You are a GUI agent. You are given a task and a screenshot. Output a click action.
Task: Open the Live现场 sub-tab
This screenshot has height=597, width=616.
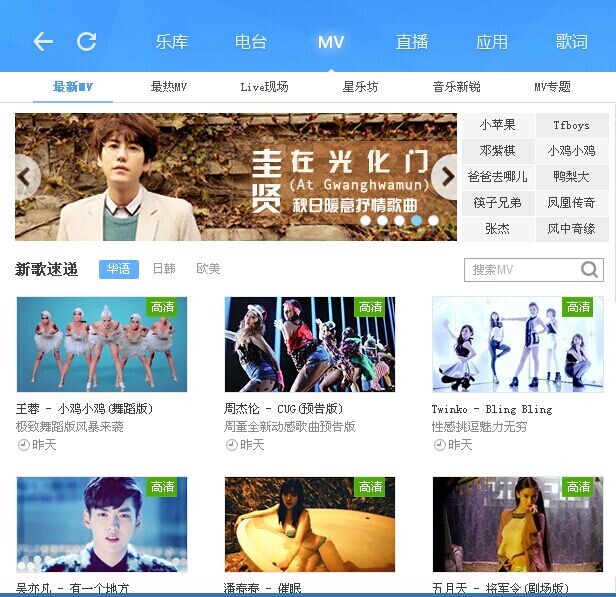coord(264,87)
